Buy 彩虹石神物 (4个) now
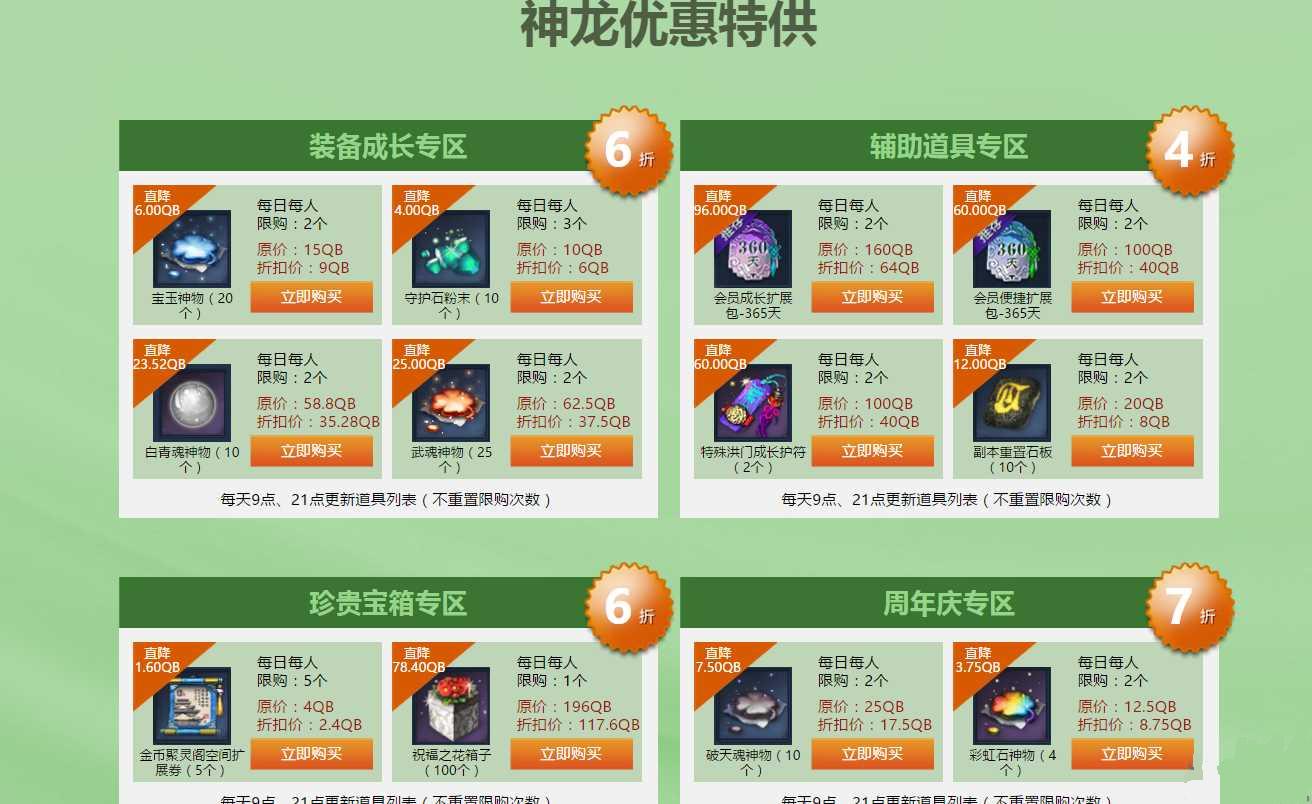This screenshot has height=804, width=1312. pyautogui.click(x=1132, y=754)
